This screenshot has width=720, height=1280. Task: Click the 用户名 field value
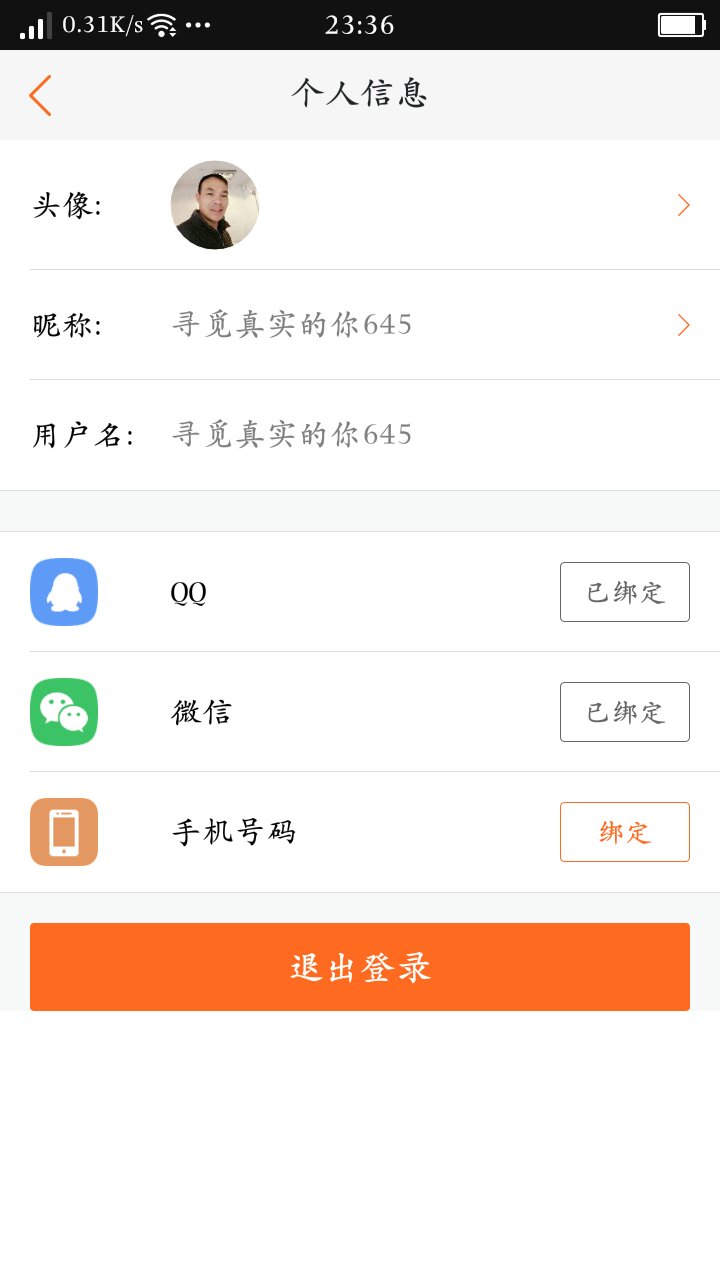pyautogui.click(x=290, y=434)
